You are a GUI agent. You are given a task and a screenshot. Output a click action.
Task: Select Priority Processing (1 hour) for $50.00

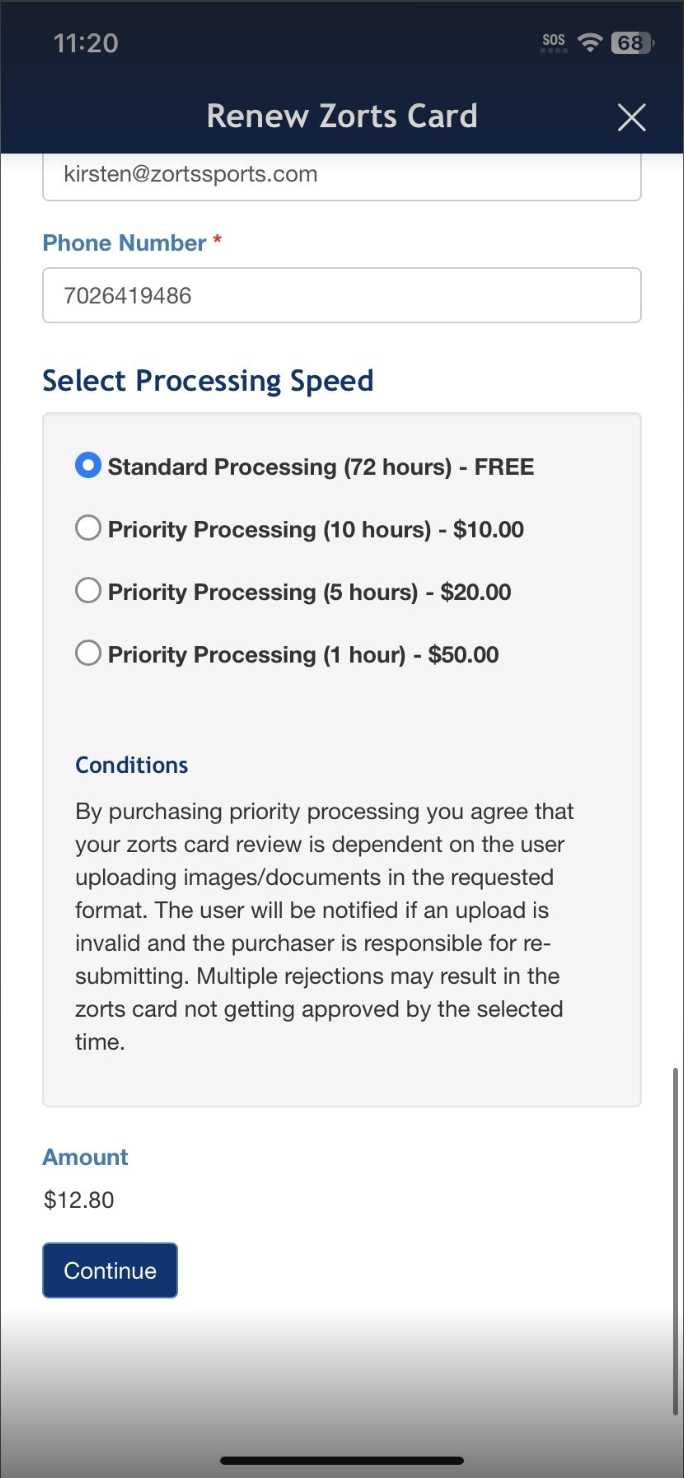click(x=89, y=654)
